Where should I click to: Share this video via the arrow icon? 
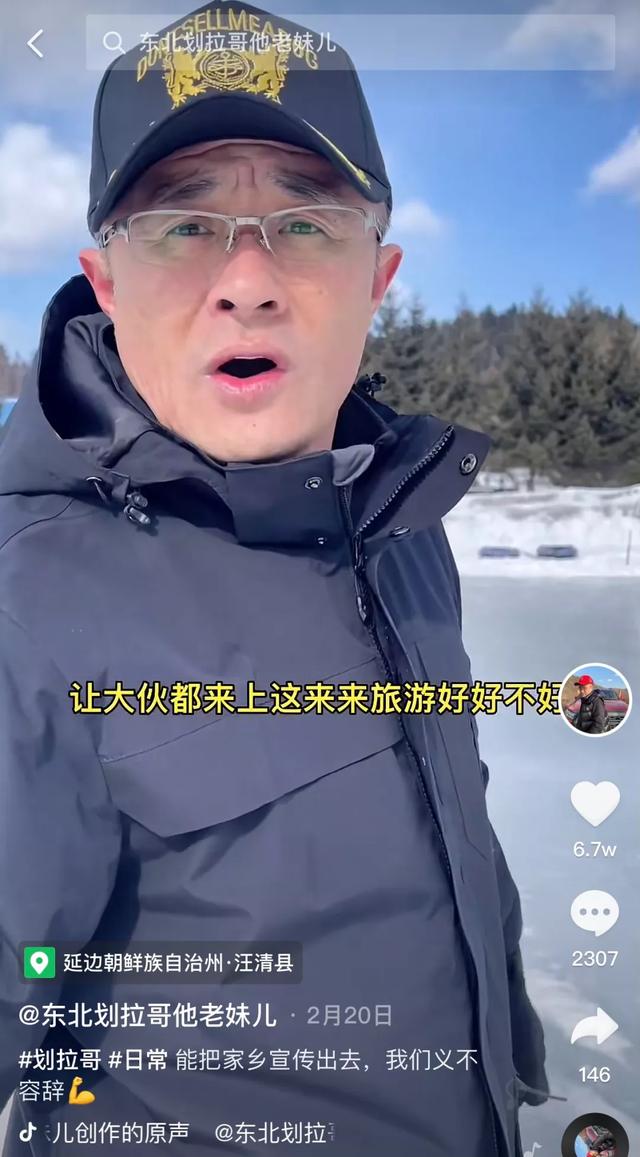595,1027
